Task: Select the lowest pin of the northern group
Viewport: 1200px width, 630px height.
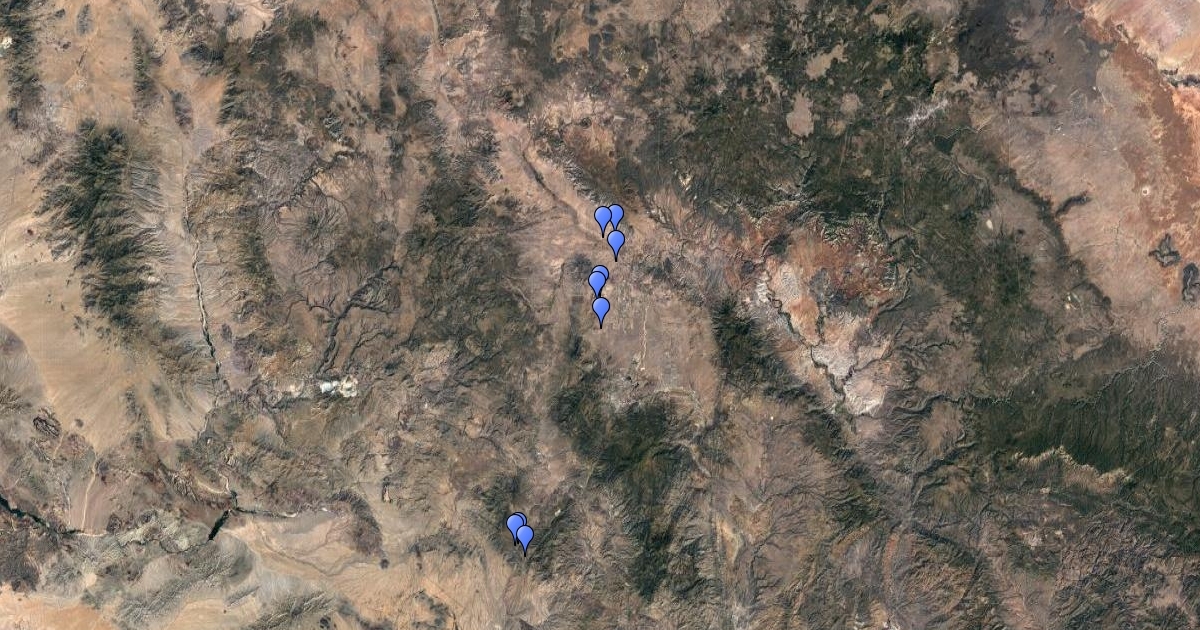Action: coord(601,310)
